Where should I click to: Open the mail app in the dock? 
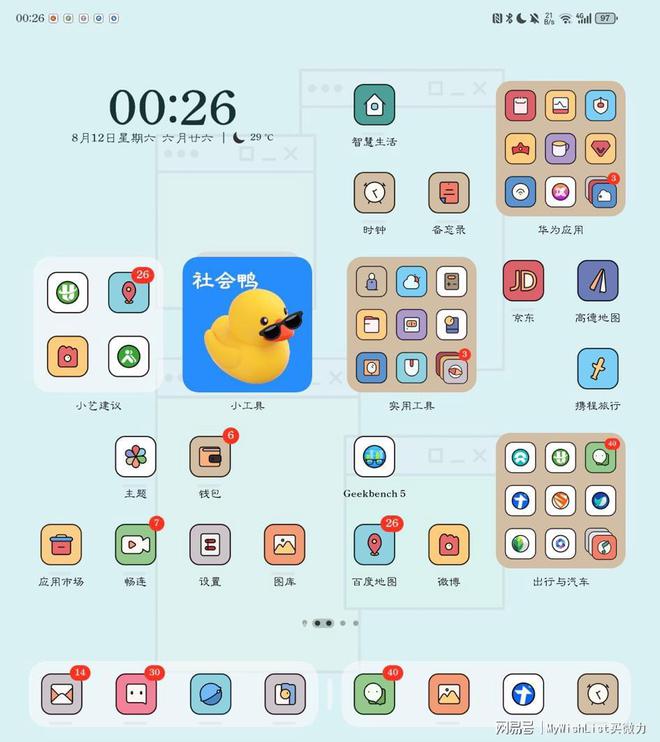click(x=61, y=694)
